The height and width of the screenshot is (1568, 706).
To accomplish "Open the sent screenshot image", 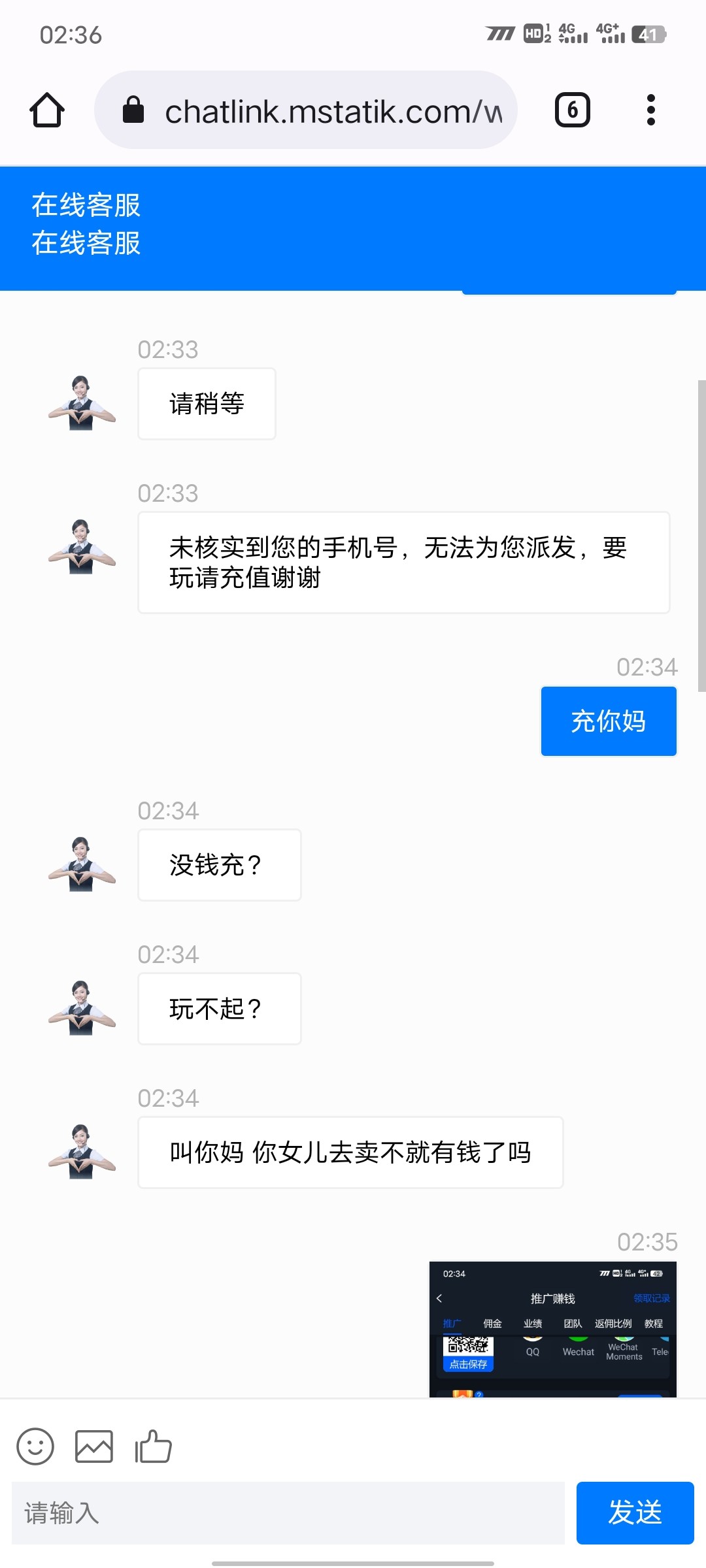I will click(x=553, y=1329).
